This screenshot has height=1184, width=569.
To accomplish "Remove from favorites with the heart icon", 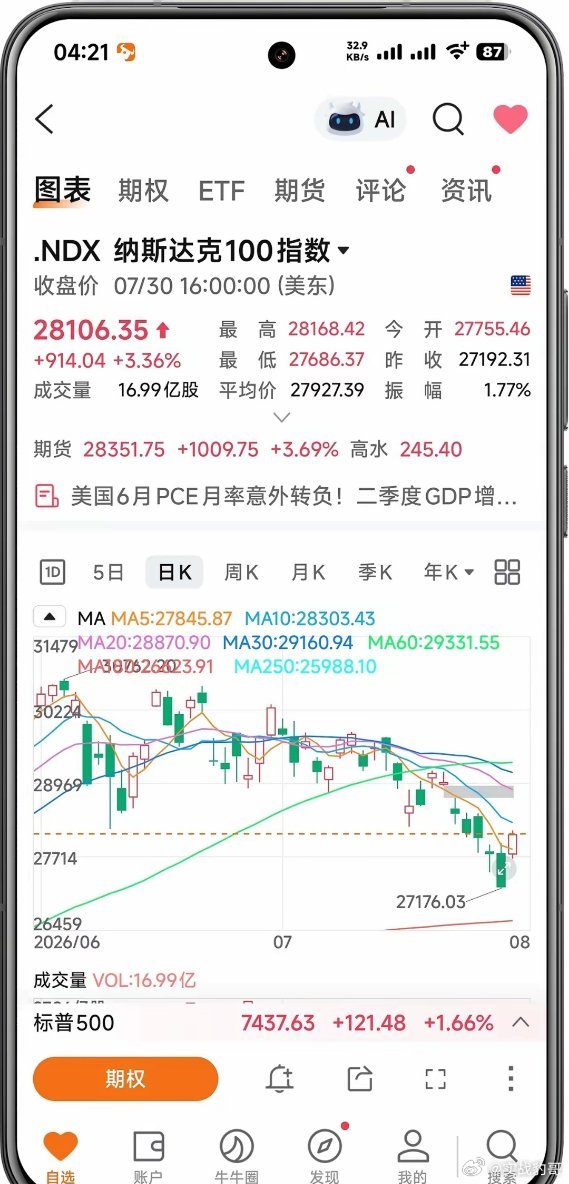I will pyautogui.click(x=510, y=119).
